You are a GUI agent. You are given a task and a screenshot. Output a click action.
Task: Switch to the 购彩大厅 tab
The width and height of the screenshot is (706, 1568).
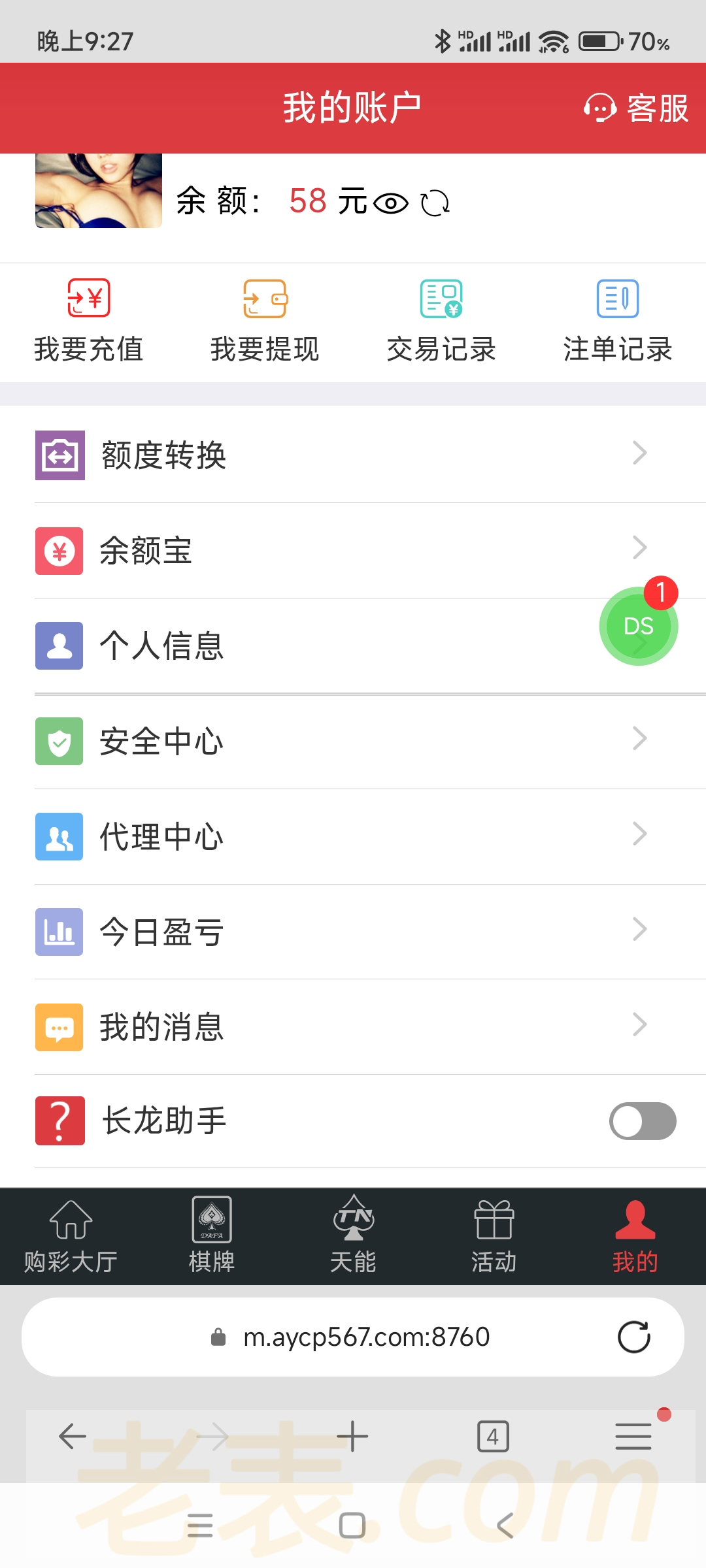tap(71, 1236)
